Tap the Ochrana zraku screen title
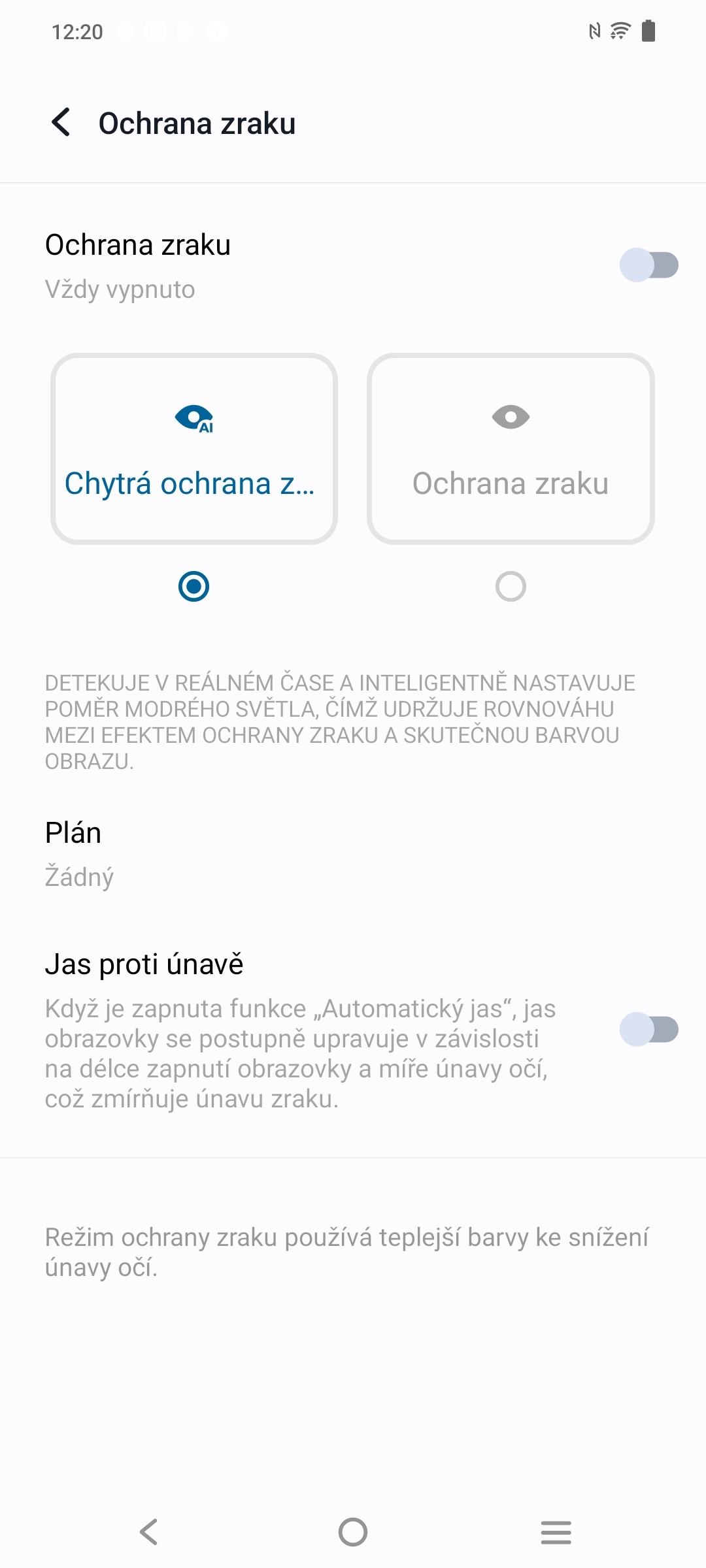The height and width of the screenshot is (1568, 706). [x=196, y=123]
